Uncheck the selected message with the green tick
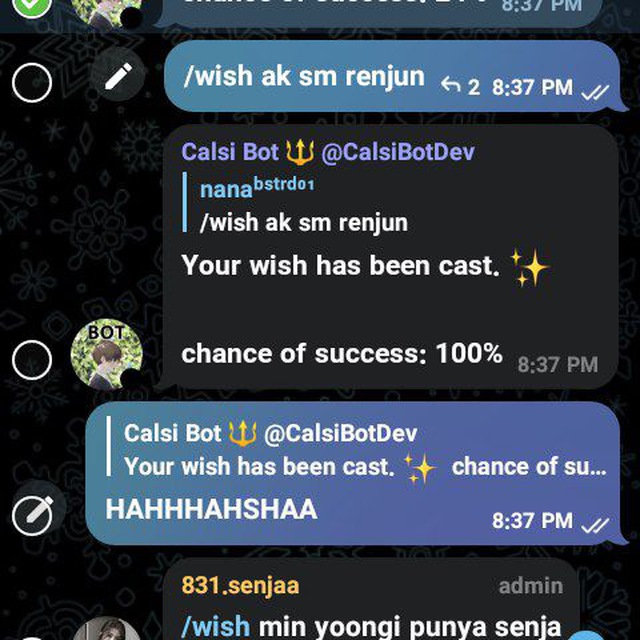The height and width of the screenshot is (640, 640). [31, 6]
